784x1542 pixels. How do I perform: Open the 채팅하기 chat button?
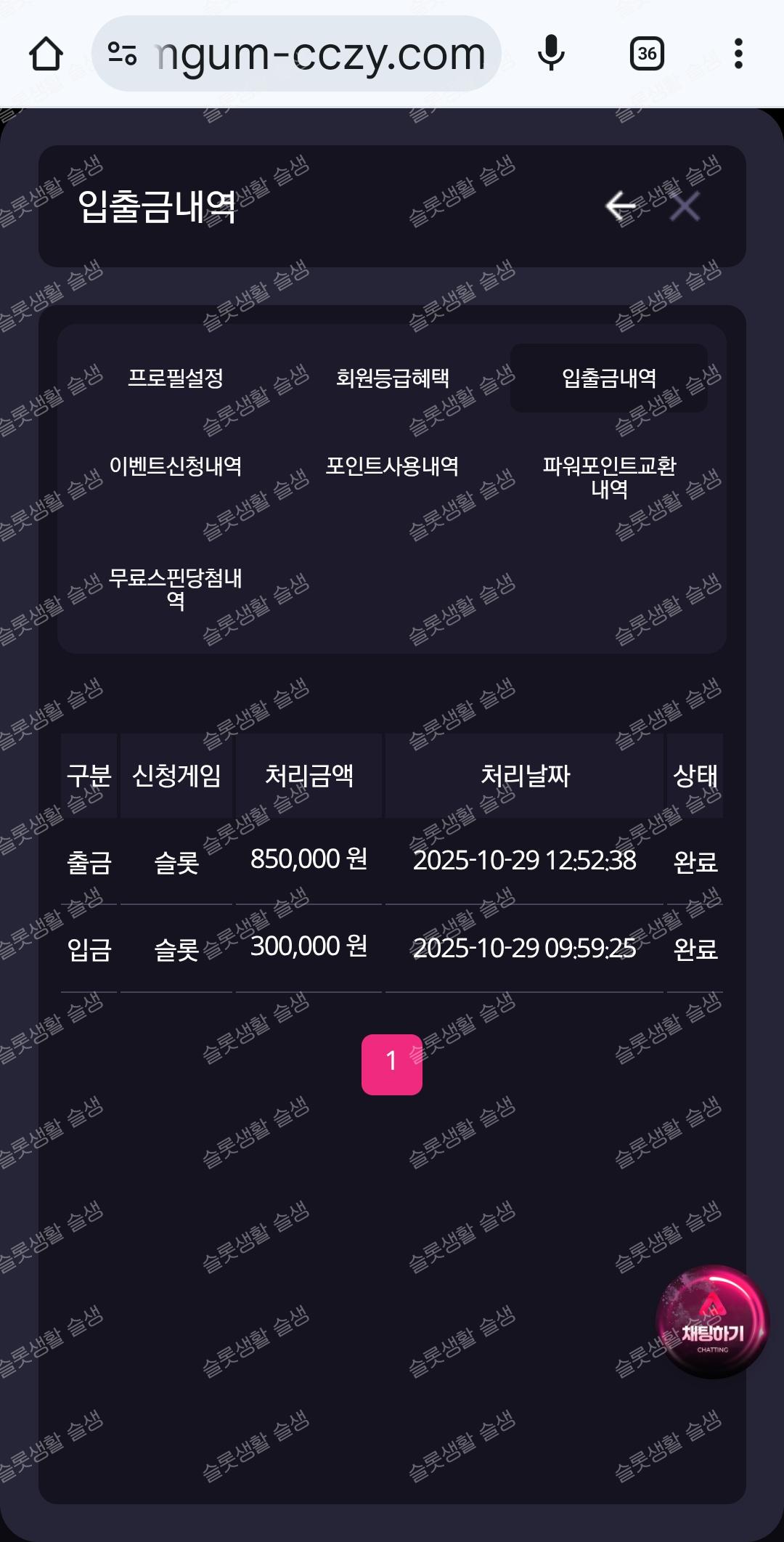[711, 1322]
